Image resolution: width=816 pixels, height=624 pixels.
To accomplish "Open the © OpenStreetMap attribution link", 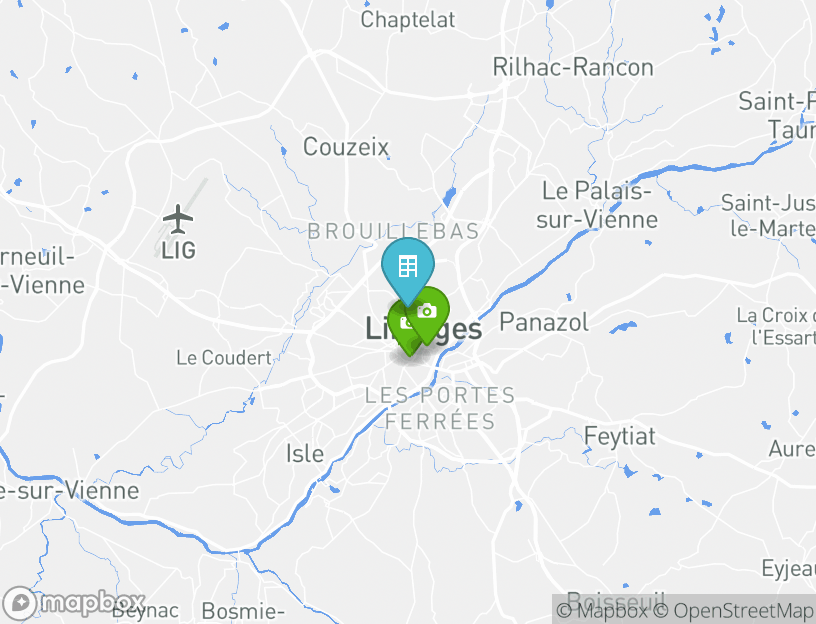I will coord(733,610).
